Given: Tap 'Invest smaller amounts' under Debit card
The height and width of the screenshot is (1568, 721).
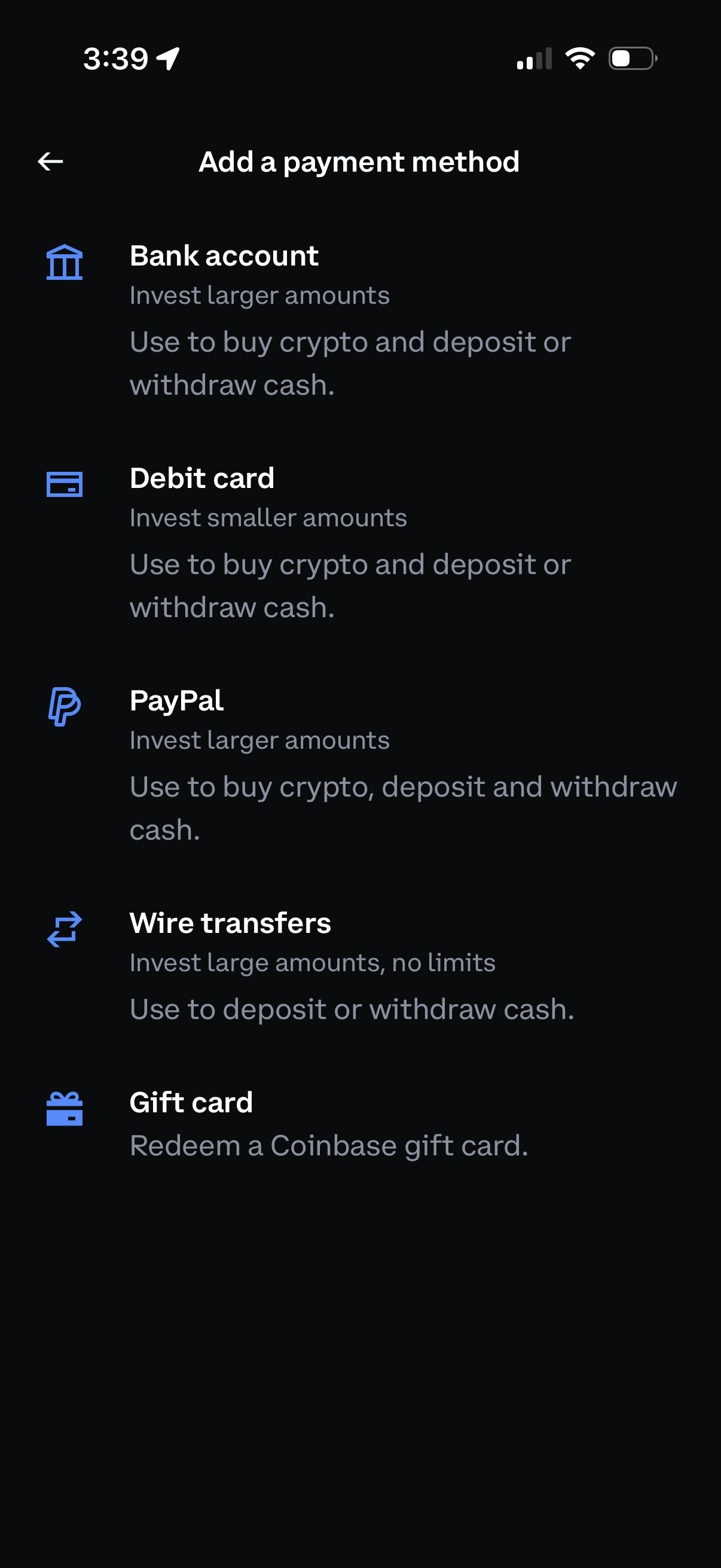Looking at the screenshot, I should coord(269,517).
